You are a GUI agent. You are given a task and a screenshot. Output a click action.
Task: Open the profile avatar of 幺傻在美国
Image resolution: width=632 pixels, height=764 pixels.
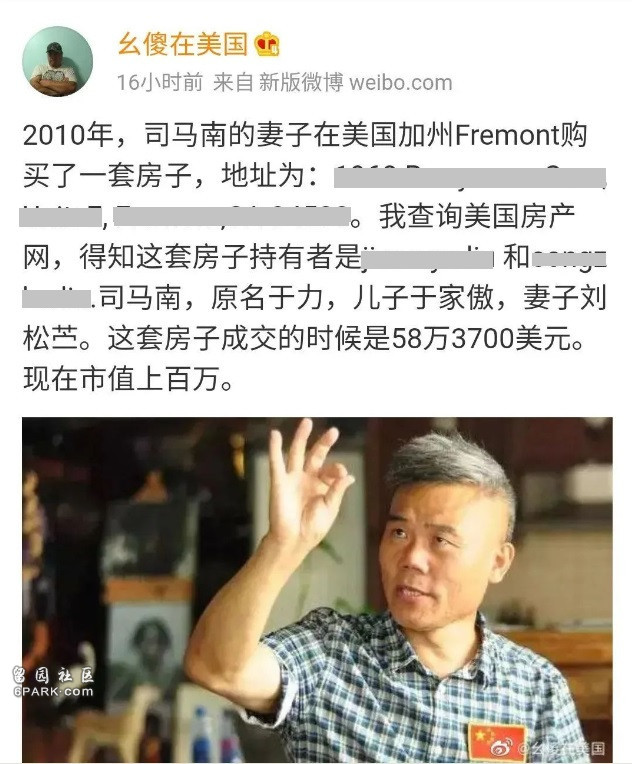click(x=58, y=61)
